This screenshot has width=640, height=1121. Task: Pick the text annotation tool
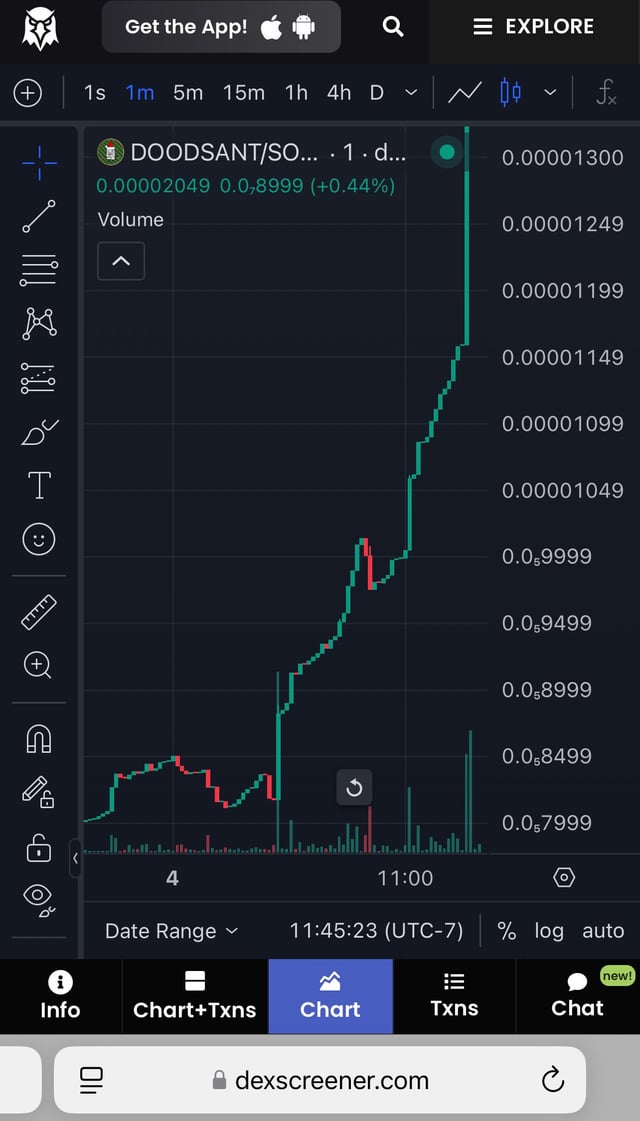coord(39,486)
